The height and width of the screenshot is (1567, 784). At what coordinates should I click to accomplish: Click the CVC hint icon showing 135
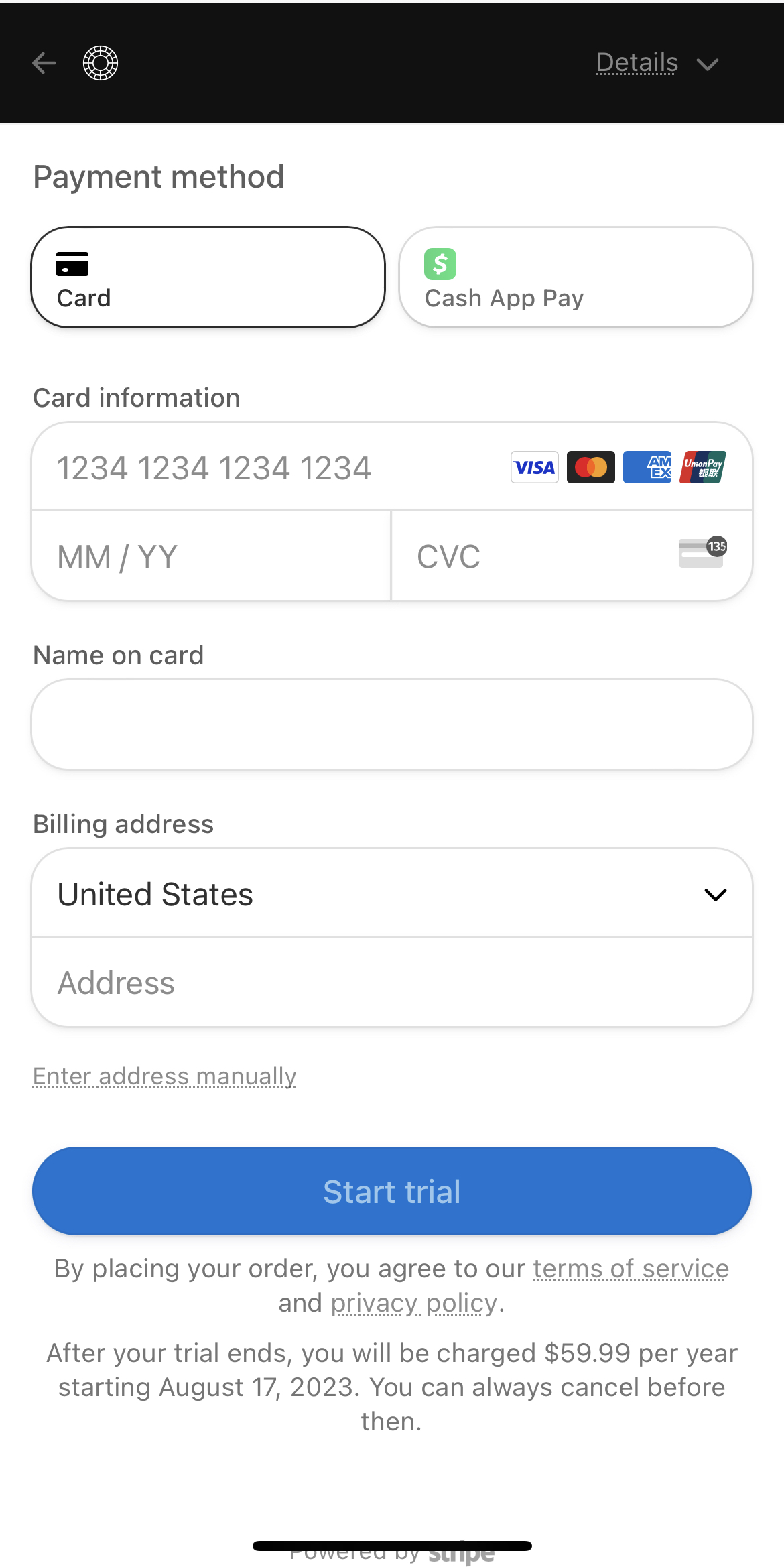(702, 553)
